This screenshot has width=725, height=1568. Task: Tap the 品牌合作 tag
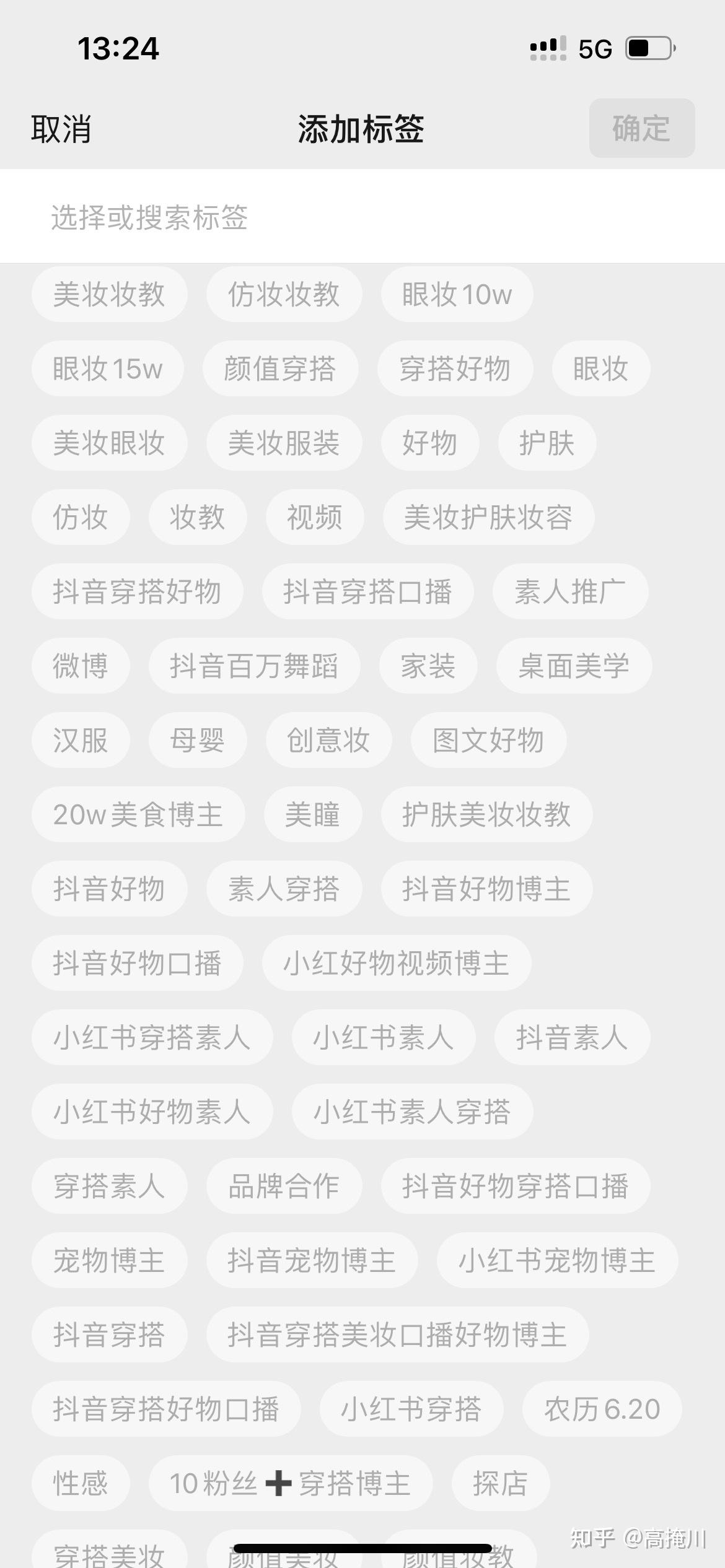point(284,1186)
